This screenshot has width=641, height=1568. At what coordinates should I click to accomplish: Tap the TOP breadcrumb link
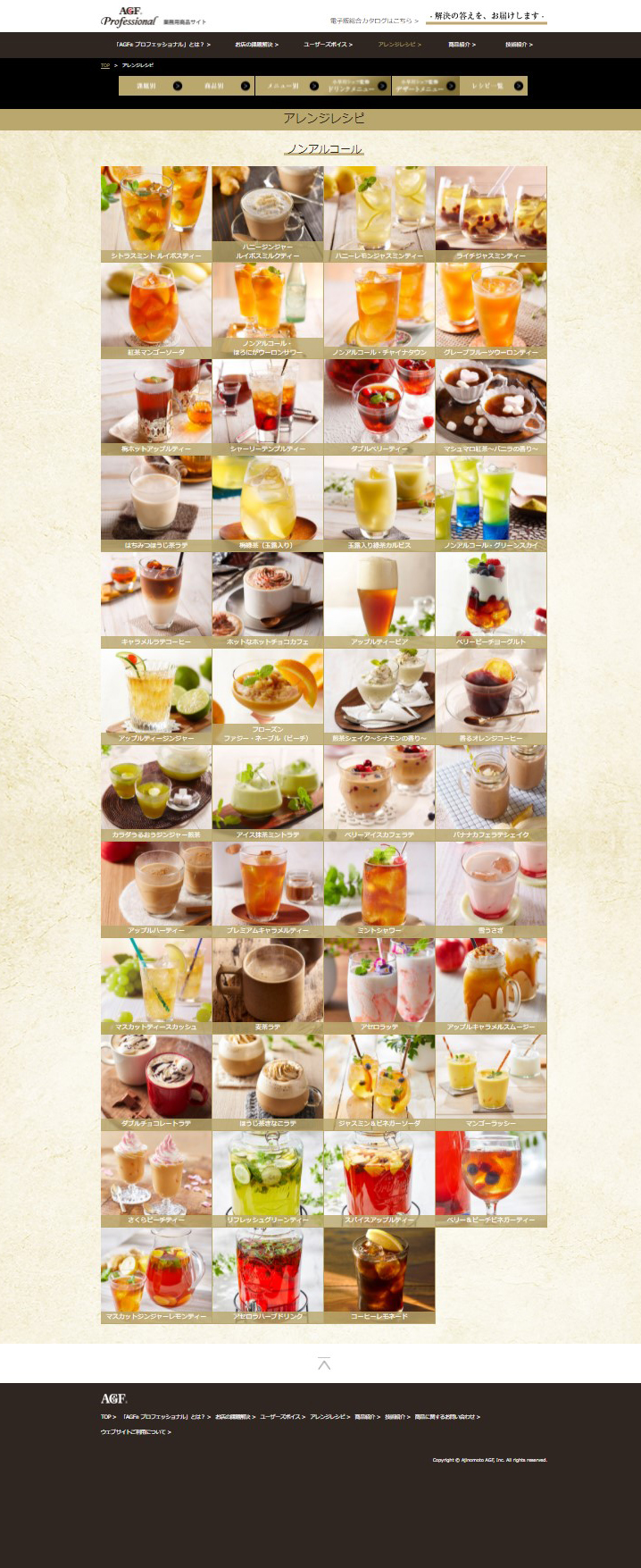pos(105,65)
